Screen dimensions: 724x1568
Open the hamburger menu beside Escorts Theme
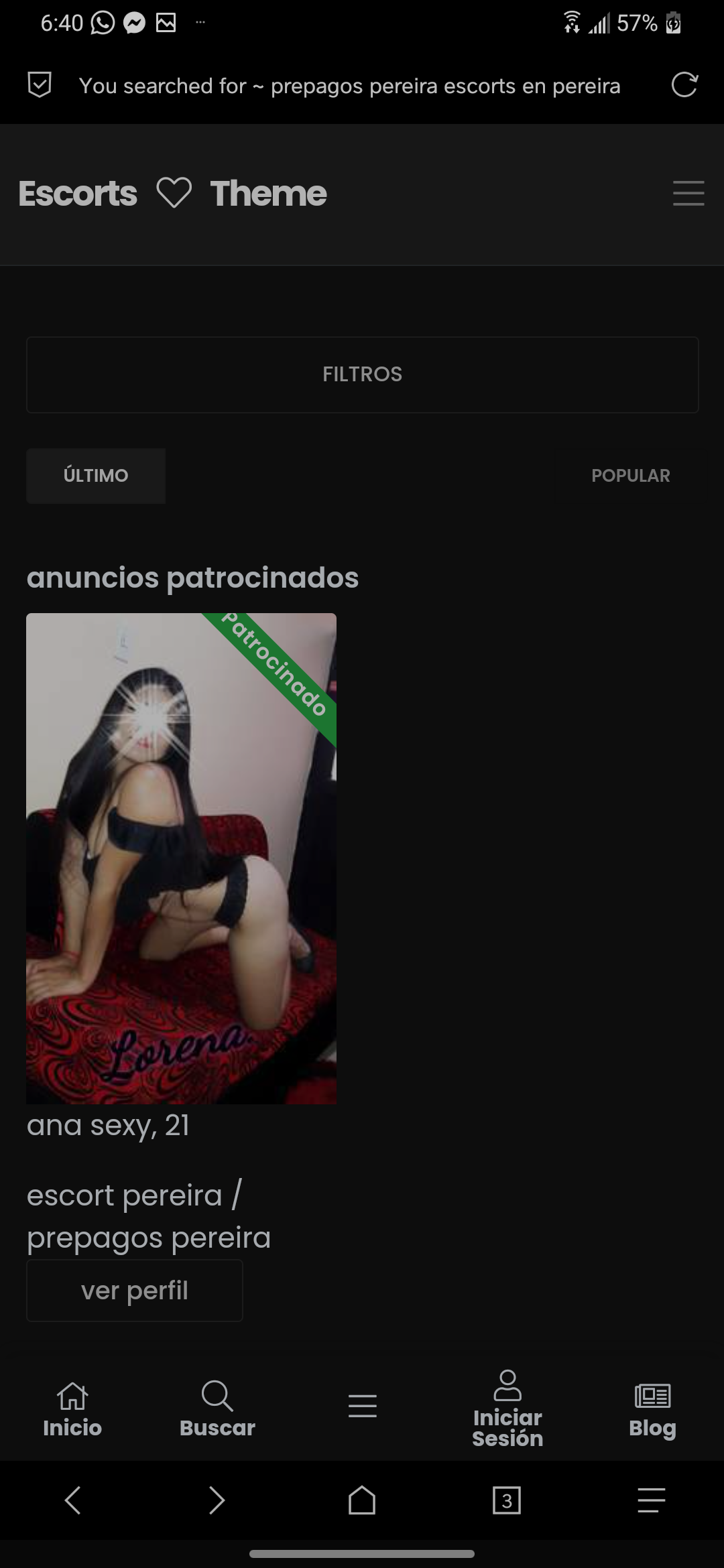688,194
